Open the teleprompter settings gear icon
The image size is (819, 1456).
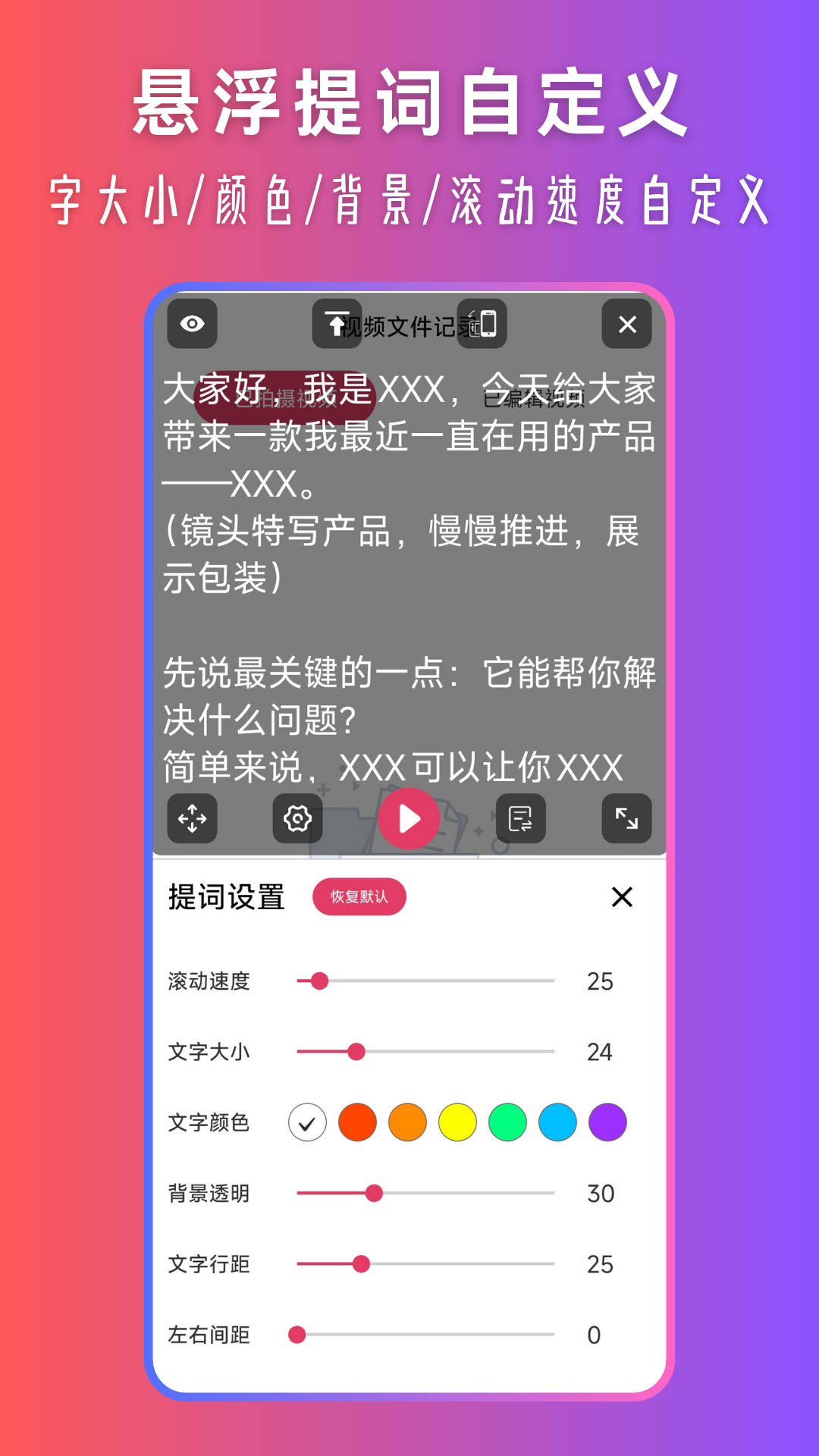298,819
